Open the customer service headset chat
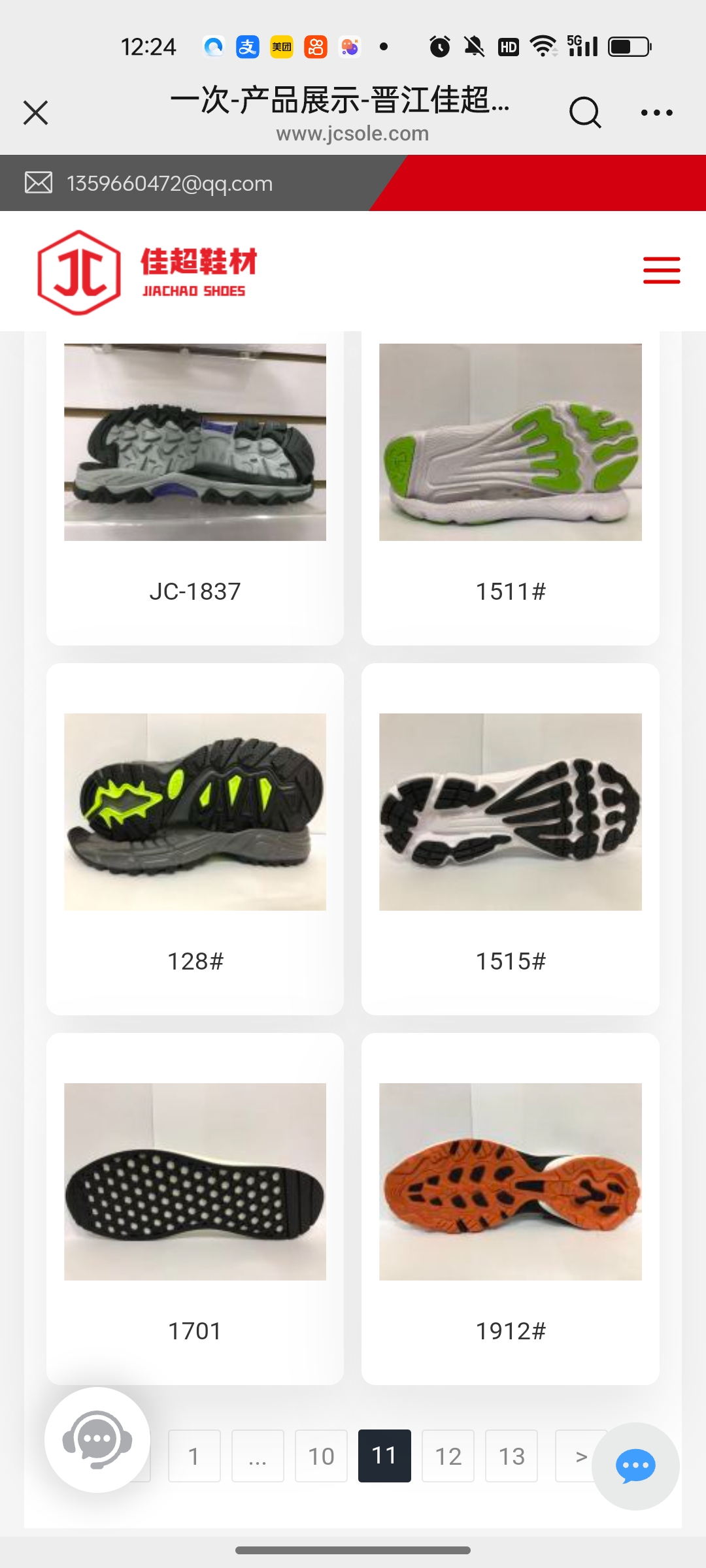 (97, 1440)
